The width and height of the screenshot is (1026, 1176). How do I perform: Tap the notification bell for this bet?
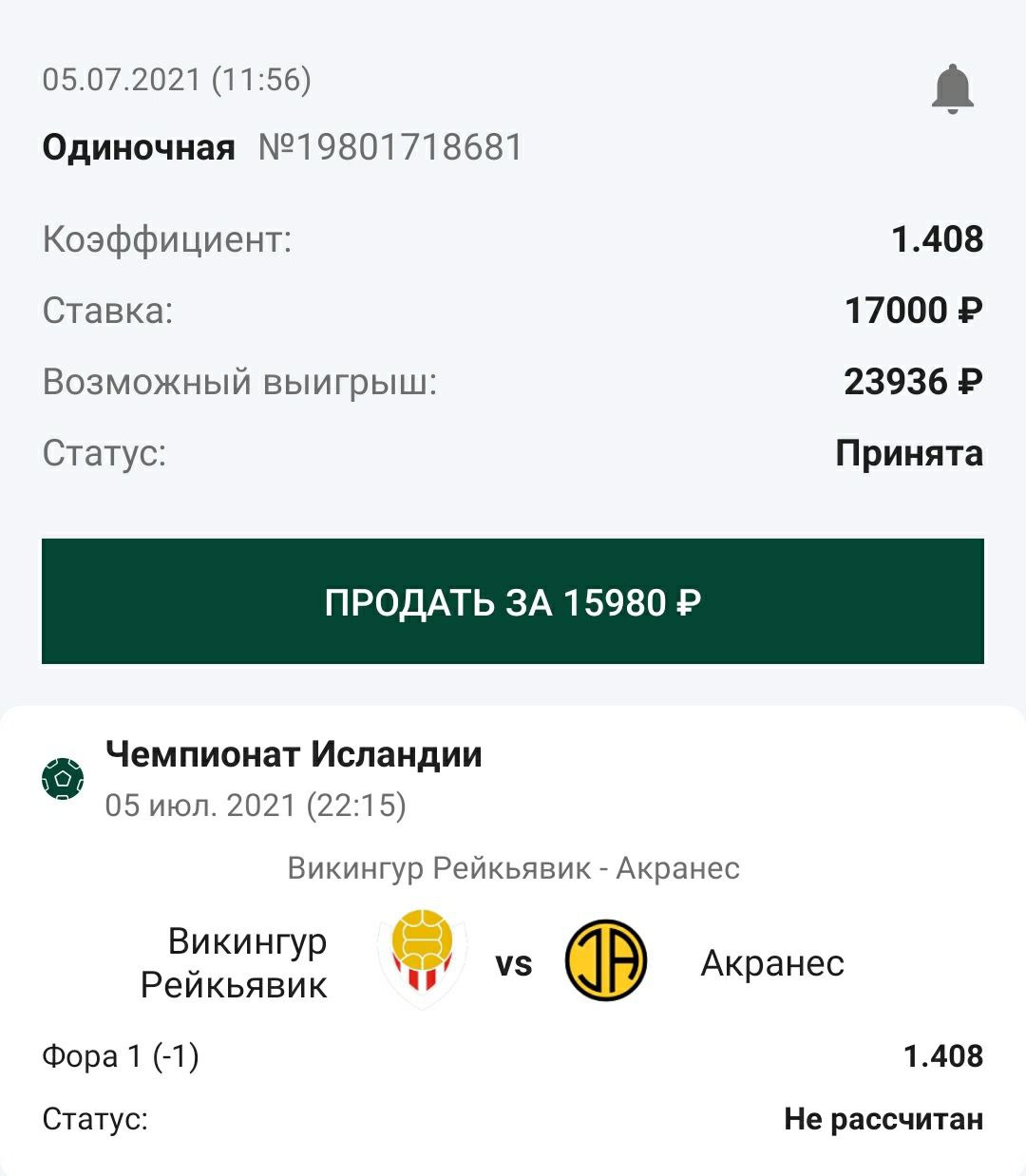(x=952, y=89)
